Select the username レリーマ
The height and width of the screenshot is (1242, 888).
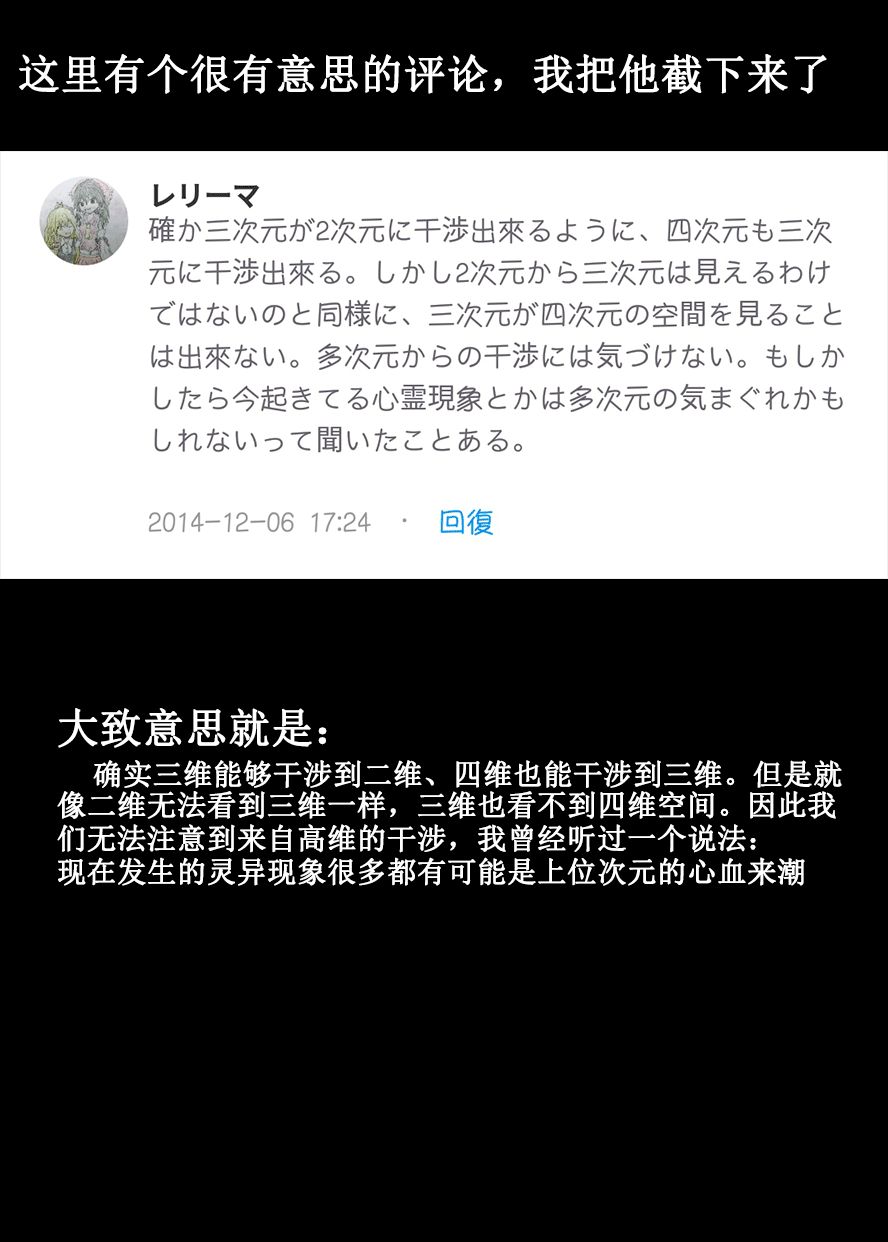tap(200, 192)
